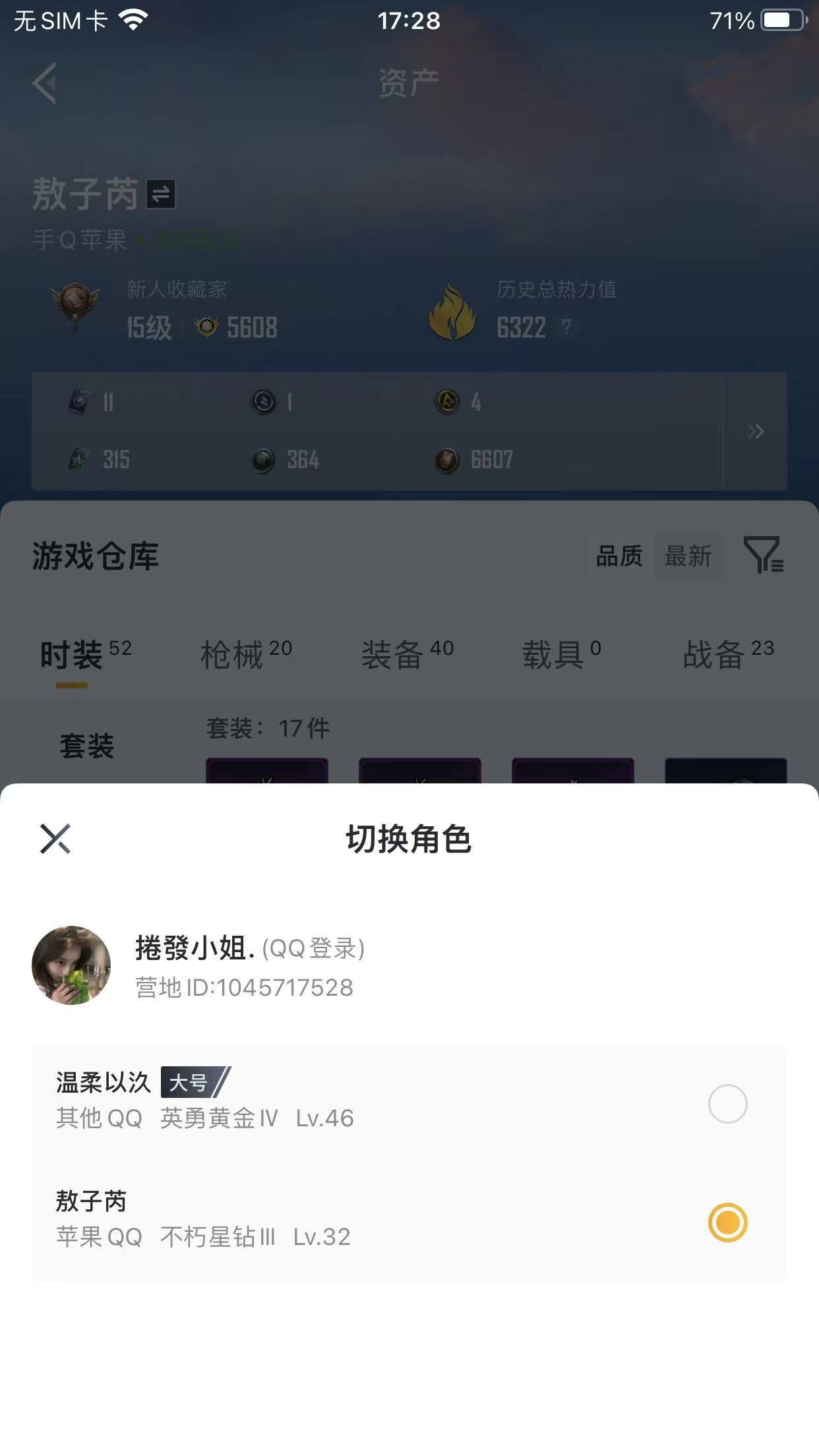Select the 温柔以汍 account radio button

727,1103
